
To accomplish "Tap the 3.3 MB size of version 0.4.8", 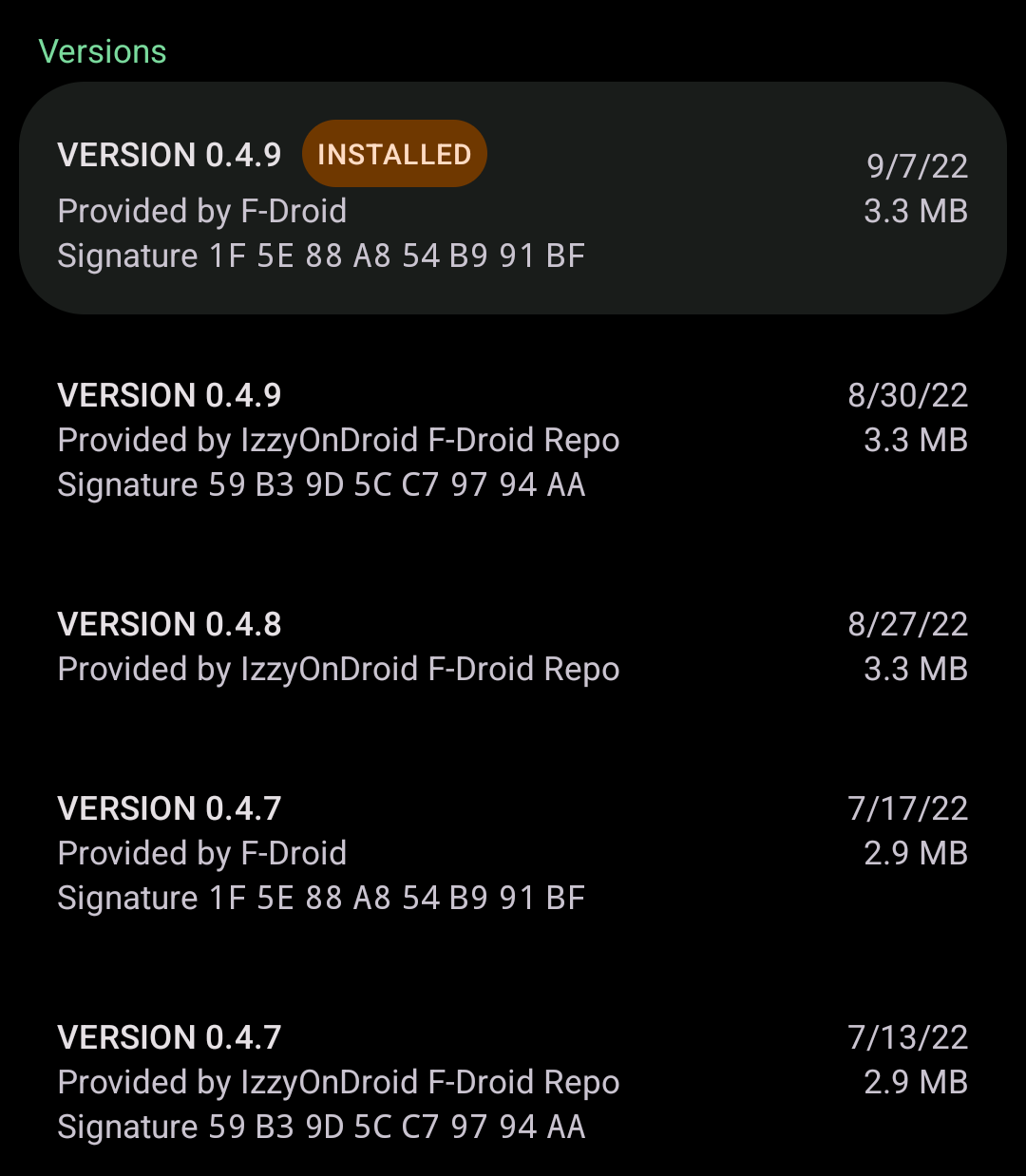I will (x=916, y=669).
